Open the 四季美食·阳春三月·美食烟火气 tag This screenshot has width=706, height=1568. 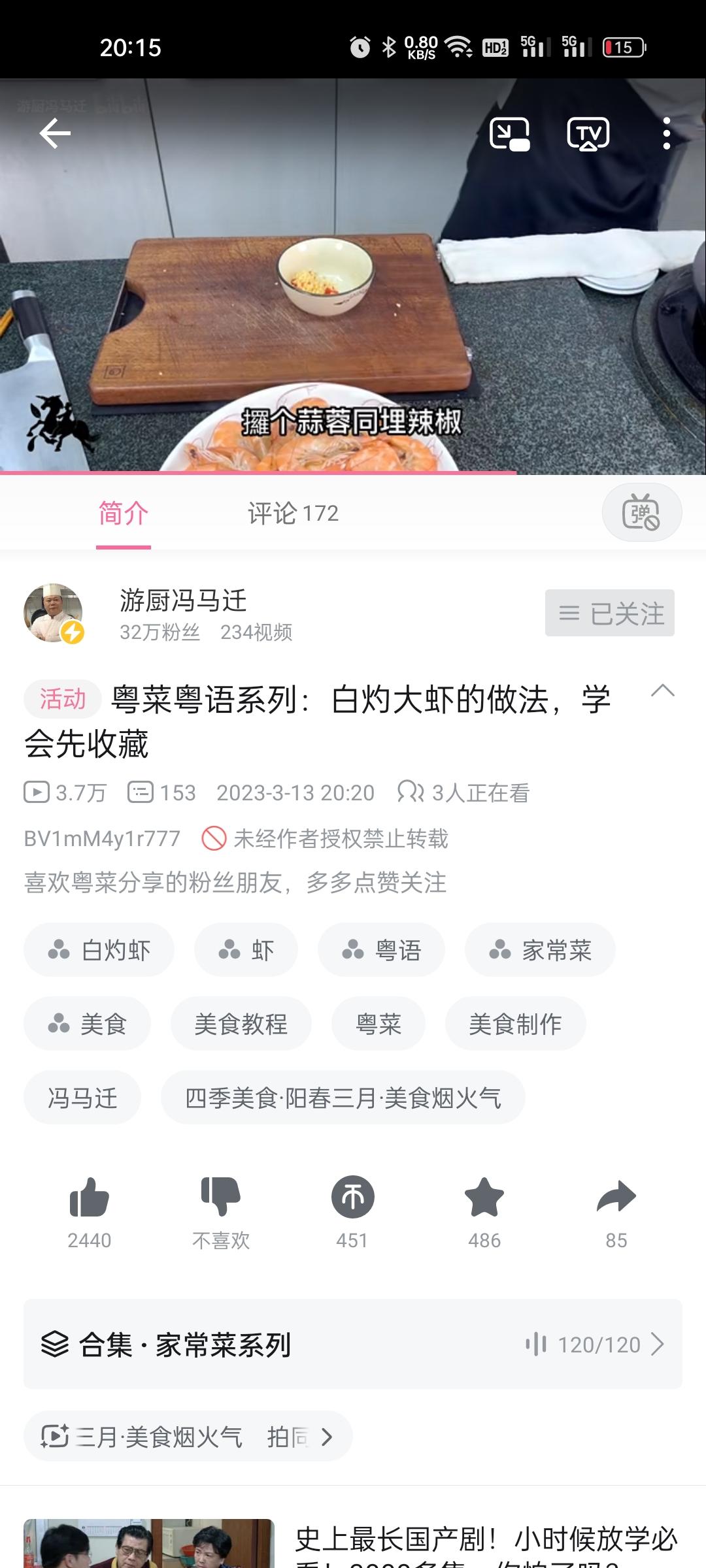[343, 1098]
